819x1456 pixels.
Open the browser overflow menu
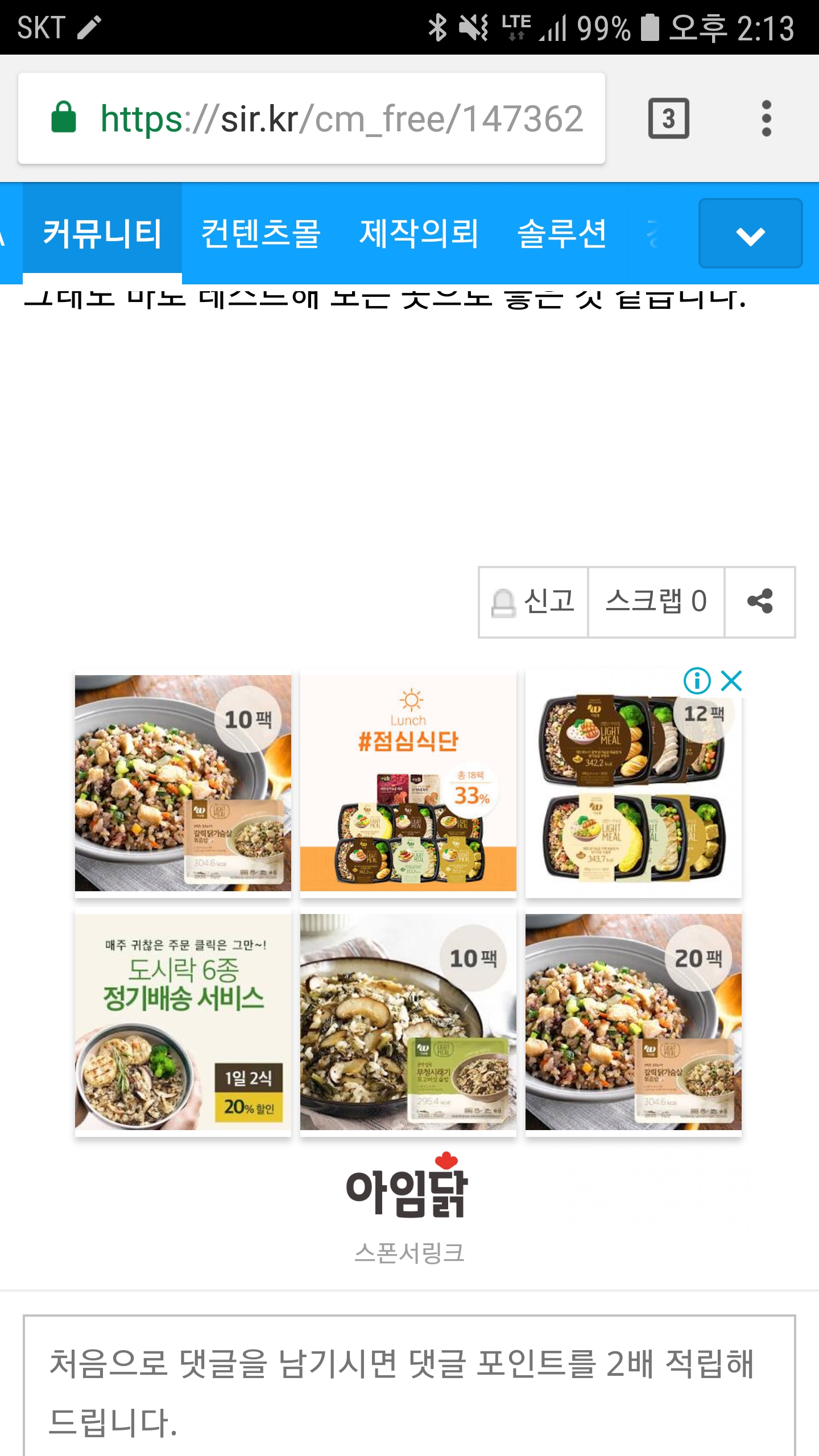pos(766,118)
